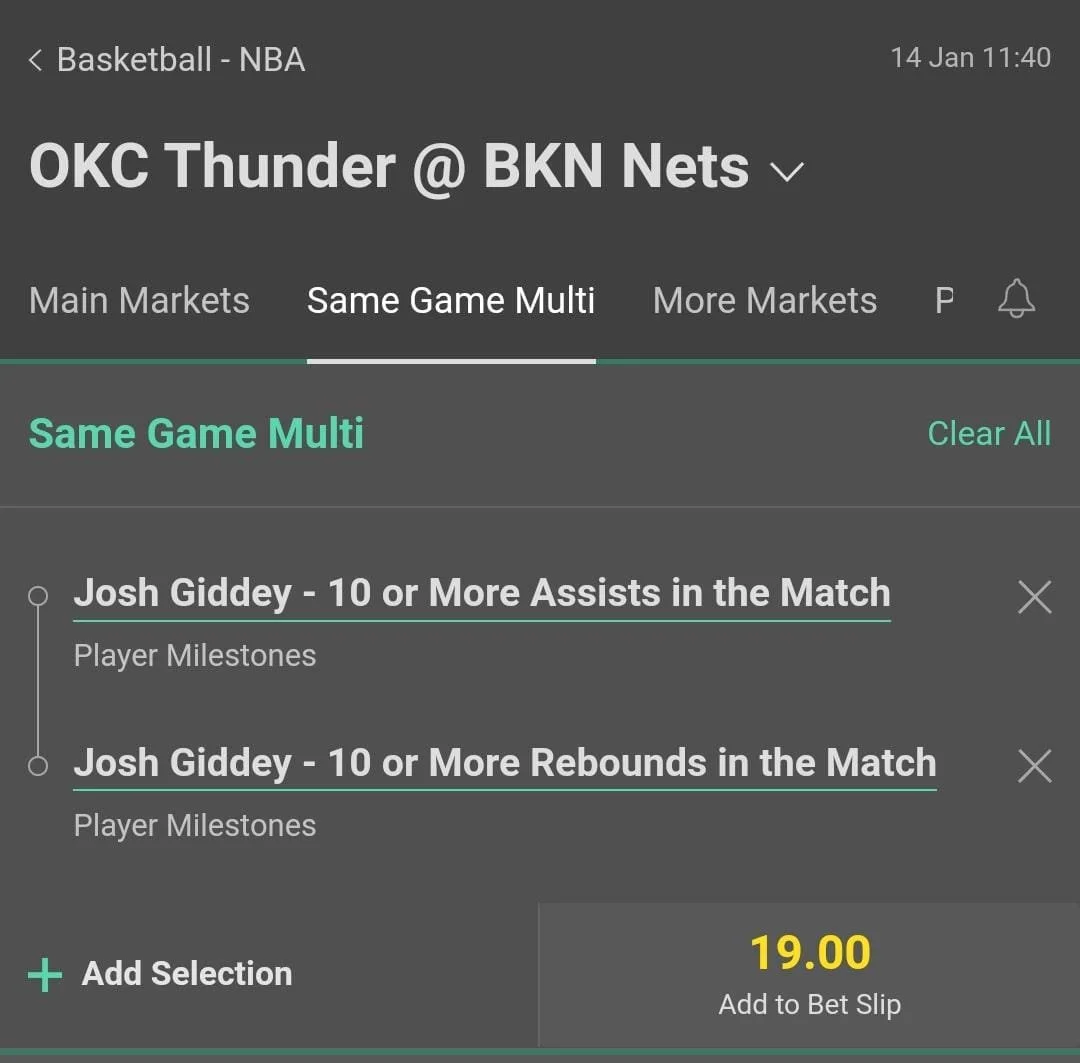This screenshot has width=1080, height=1063.
Task: Clear all selections
Action: (988, 433)
